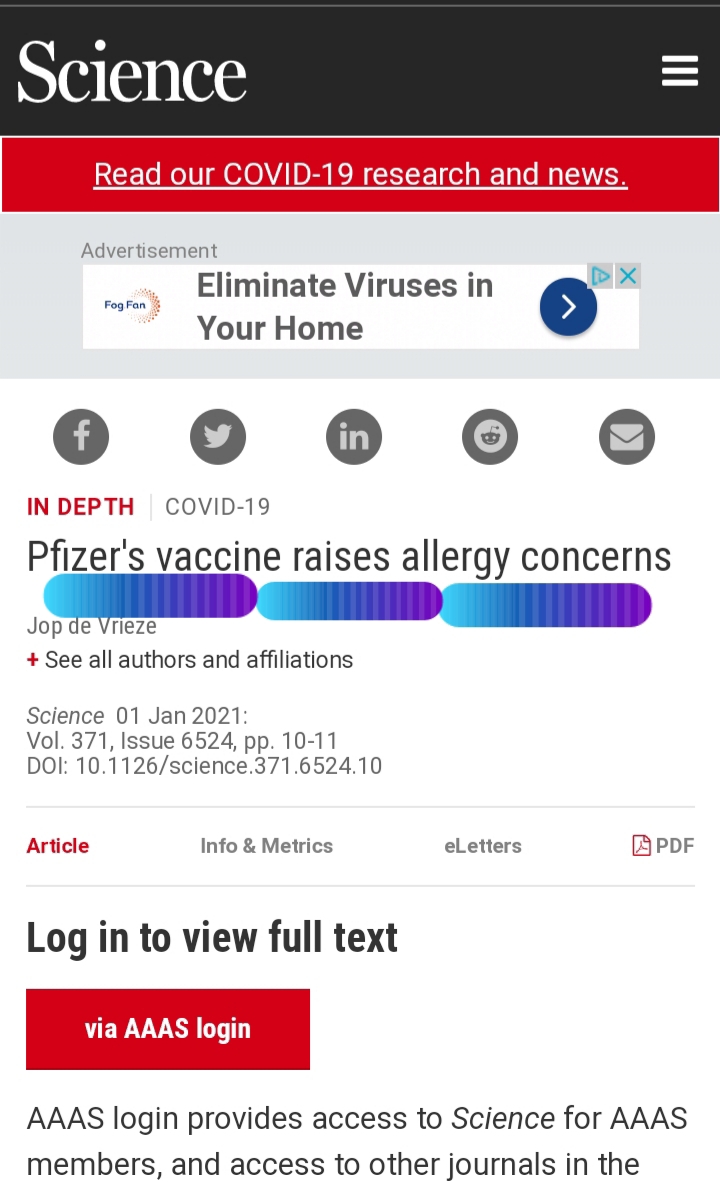Share article on Reddit
720x1182 pixels.
coord(490,437)
